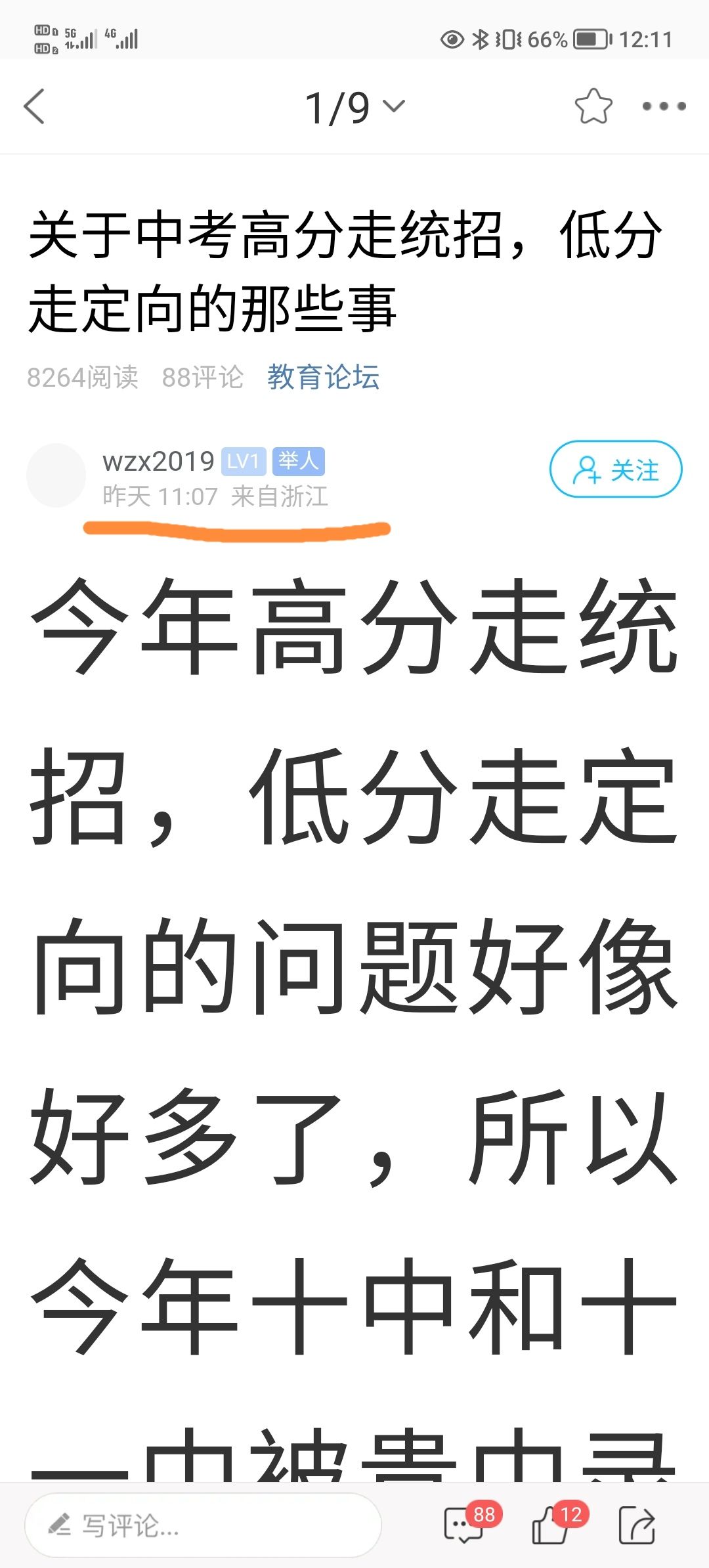Open the 教育论坛 forum link
This screenshot has height=1568, width=709.
[x=323, y=378]
